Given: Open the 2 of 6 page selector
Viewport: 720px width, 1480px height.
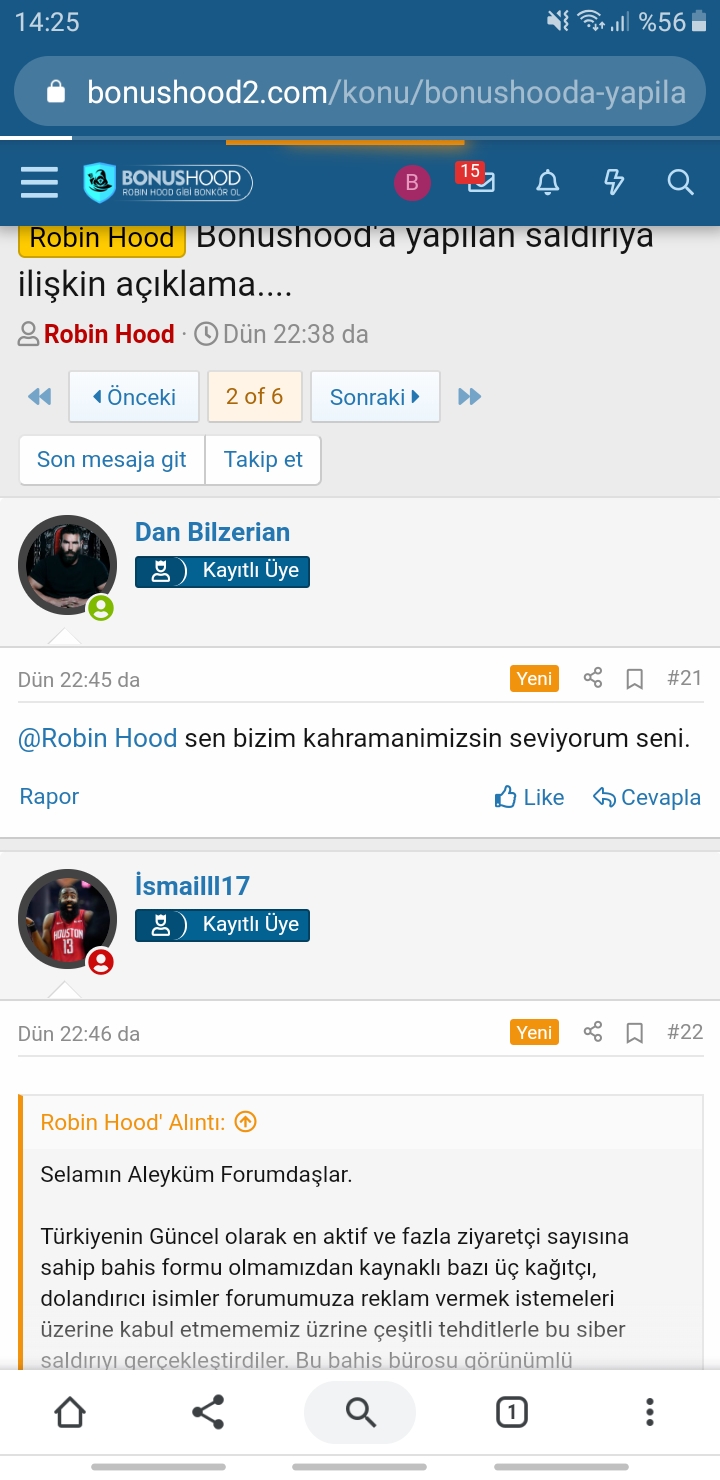Looking at the screenshot, I should point(255,397).
